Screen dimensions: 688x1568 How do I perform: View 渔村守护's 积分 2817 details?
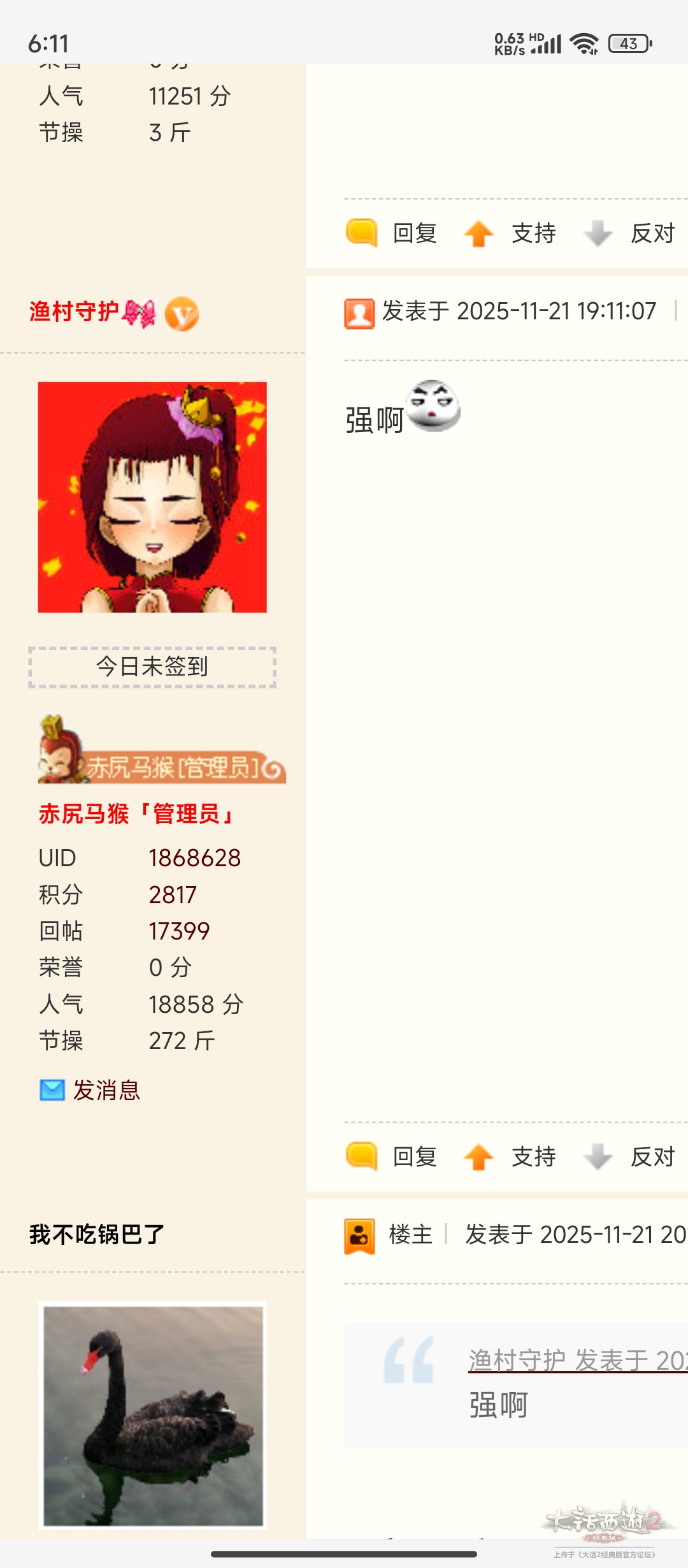click(173, 895)
